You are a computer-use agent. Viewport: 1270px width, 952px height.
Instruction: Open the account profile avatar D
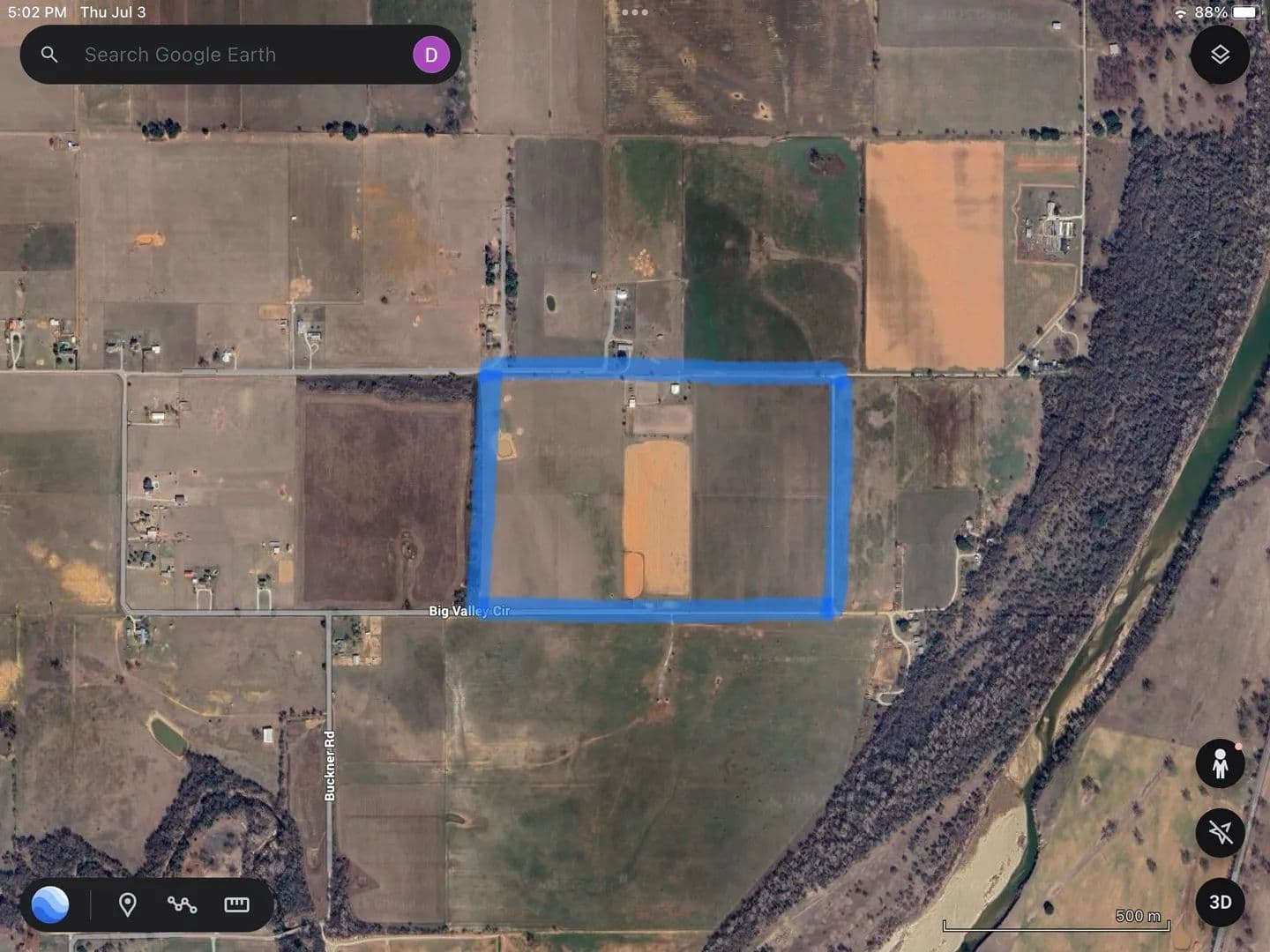[431, 55]
